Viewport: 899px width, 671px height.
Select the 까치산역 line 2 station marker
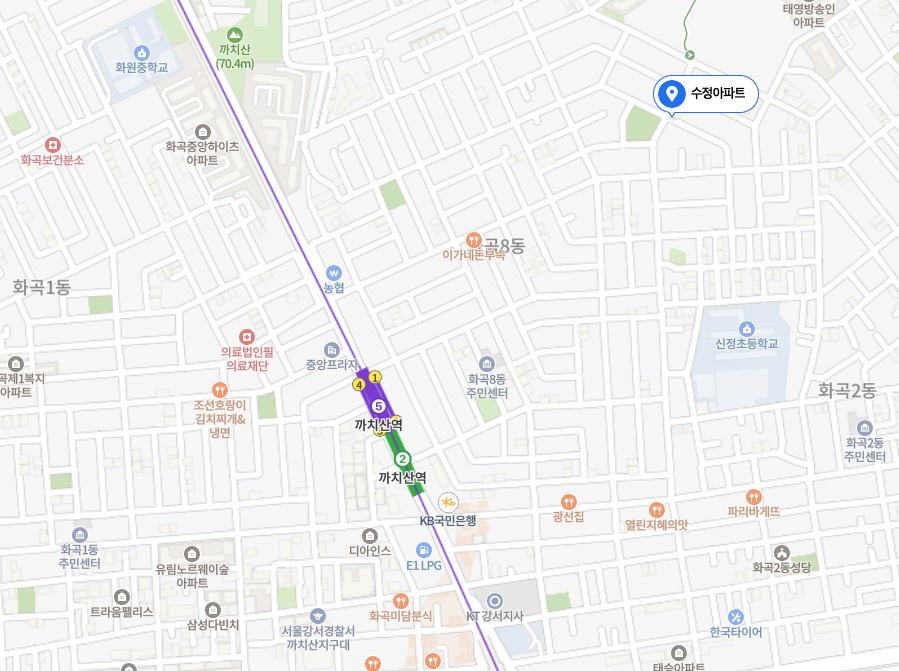[x=402, y=460]
